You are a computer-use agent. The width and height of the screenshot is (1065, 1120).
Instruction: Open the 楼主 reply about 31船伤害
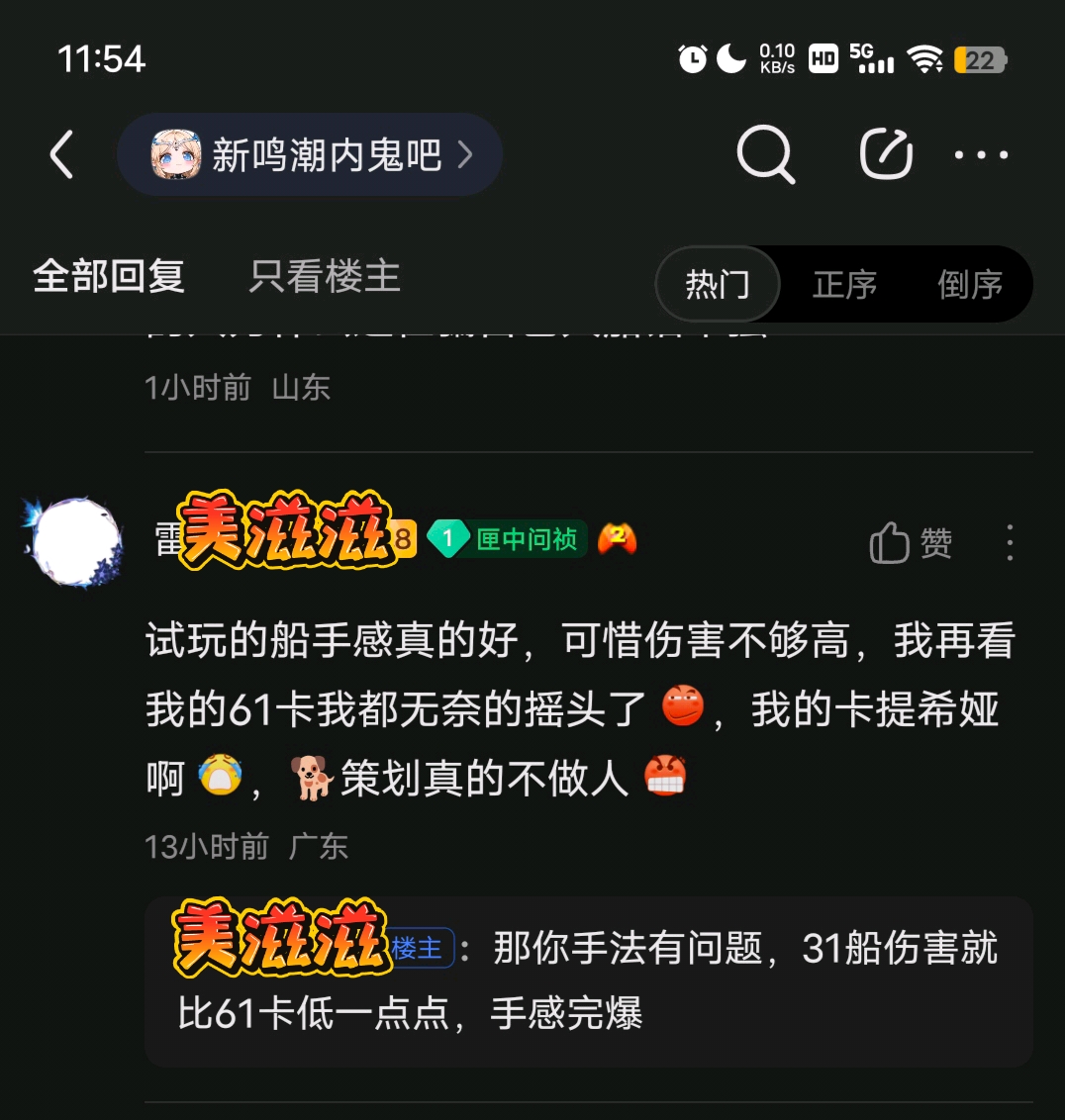click(588, 980)
